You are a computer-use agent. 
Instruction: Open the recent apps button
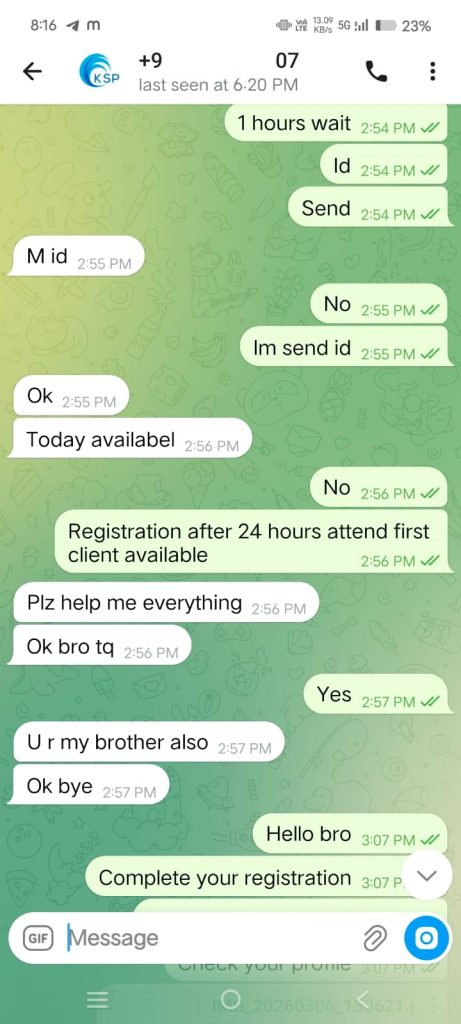coord(97,999)
